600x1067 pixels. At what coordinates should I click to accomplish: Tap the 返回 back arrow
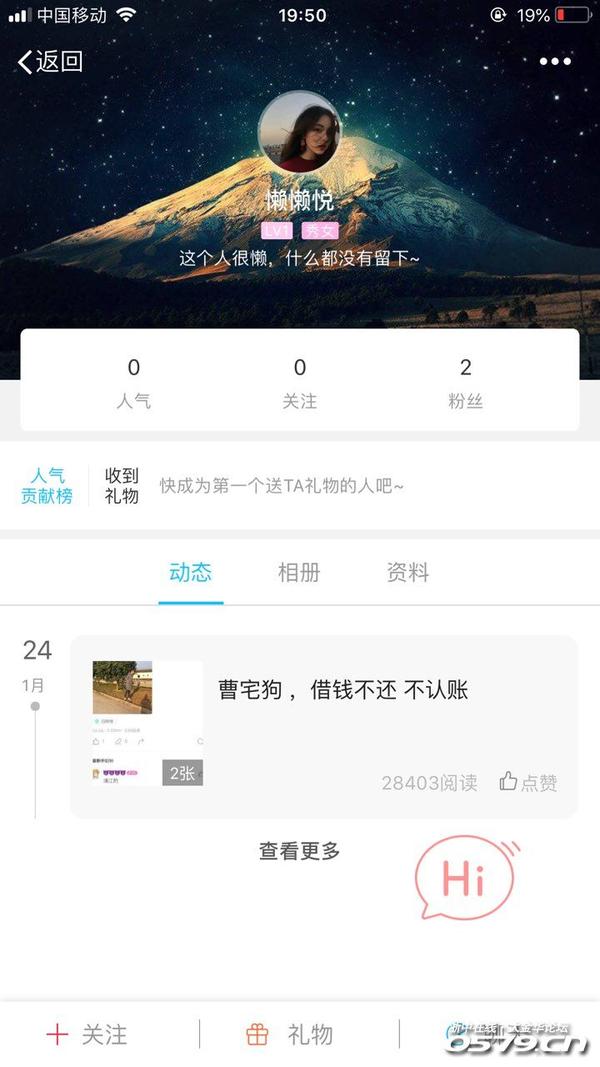pyautogui.click(x=48, y=62)
